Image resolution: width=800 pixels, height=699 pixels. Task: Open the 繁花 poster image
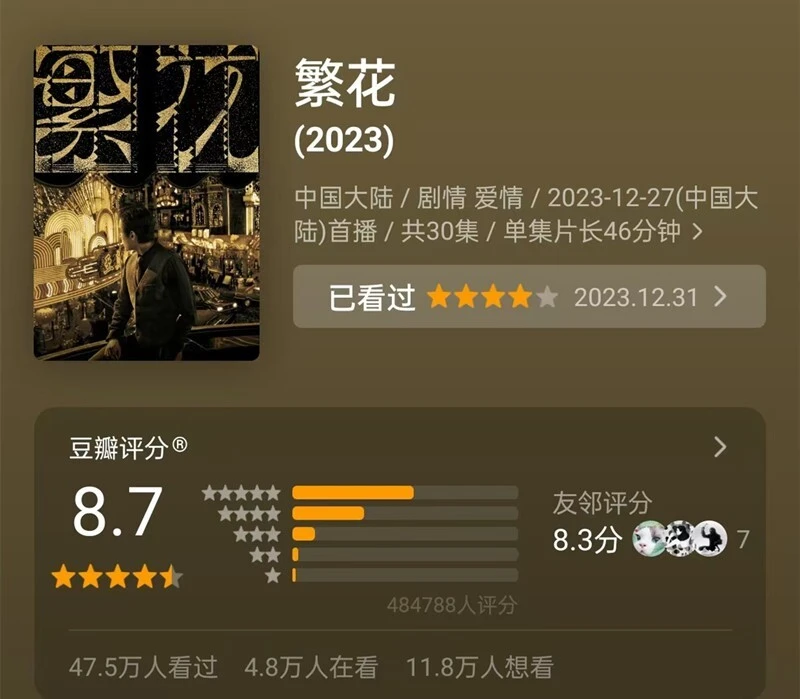146,202
